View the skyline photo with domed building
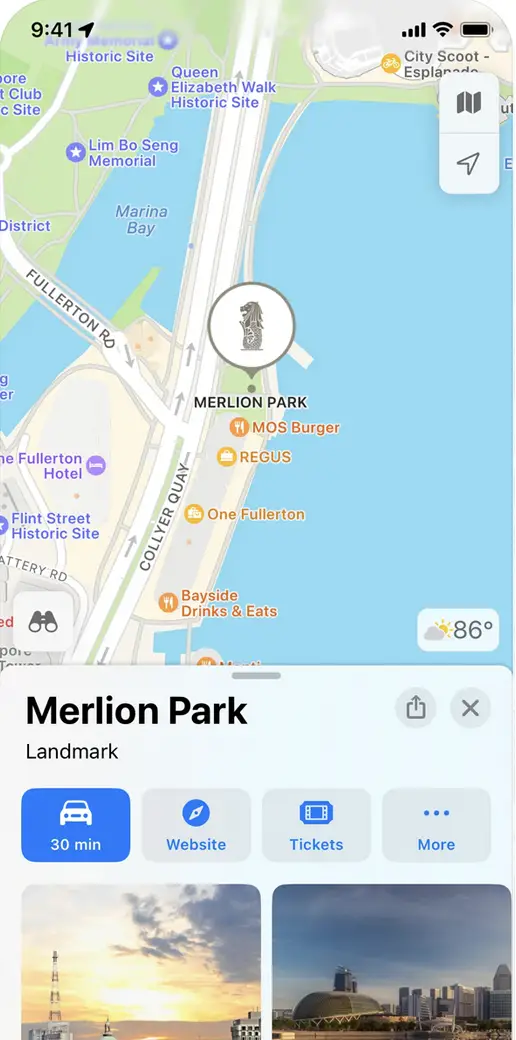 (x=392, y=962)
